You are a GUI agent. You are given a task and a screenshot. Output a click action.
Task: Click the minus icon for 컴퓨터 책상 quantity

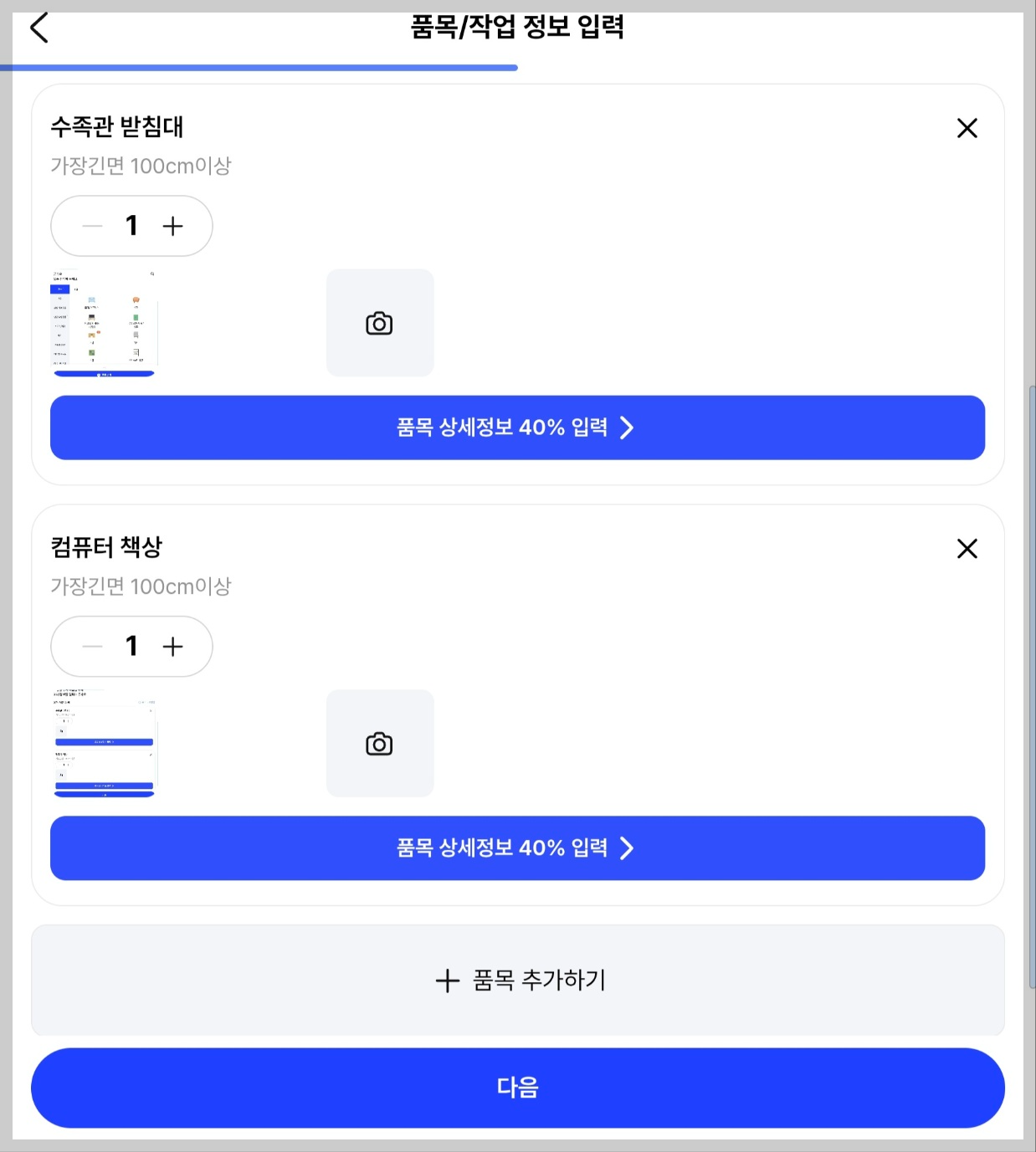(x=92, y=646)
